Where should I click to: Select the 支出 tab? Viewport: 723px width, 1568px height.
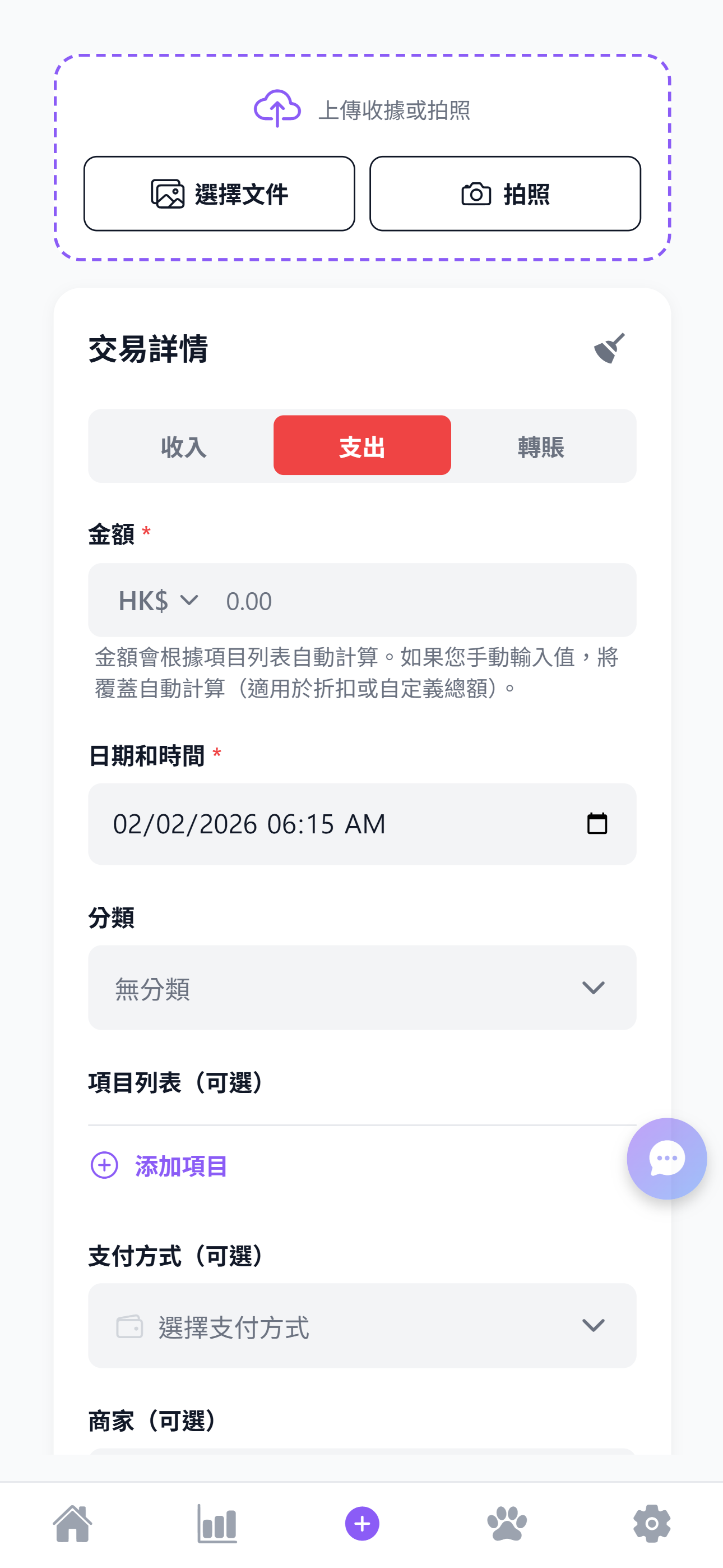(x=362, y=446)
